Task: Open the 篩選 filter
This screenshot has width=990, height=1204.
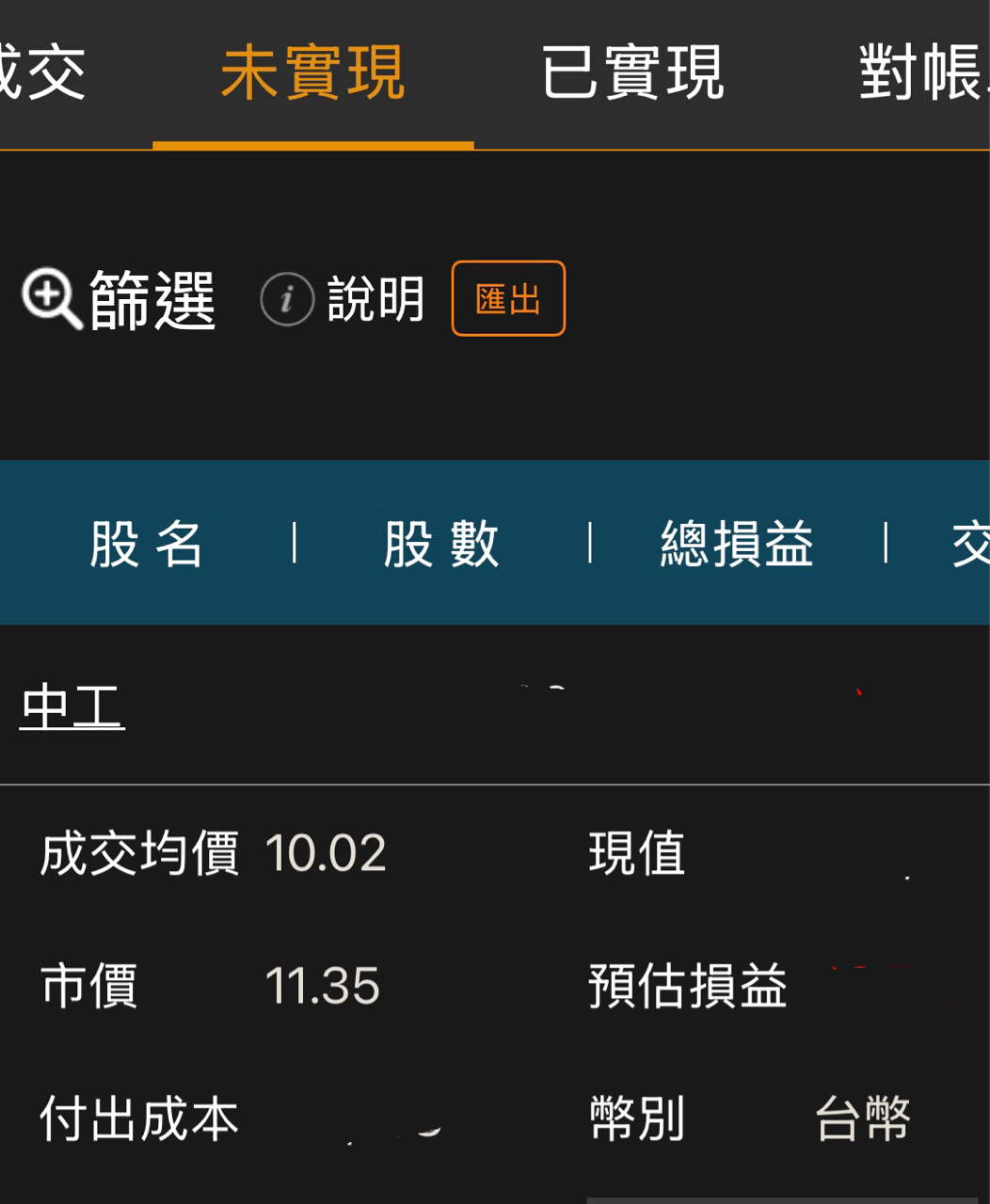Action: pos(120,300)
